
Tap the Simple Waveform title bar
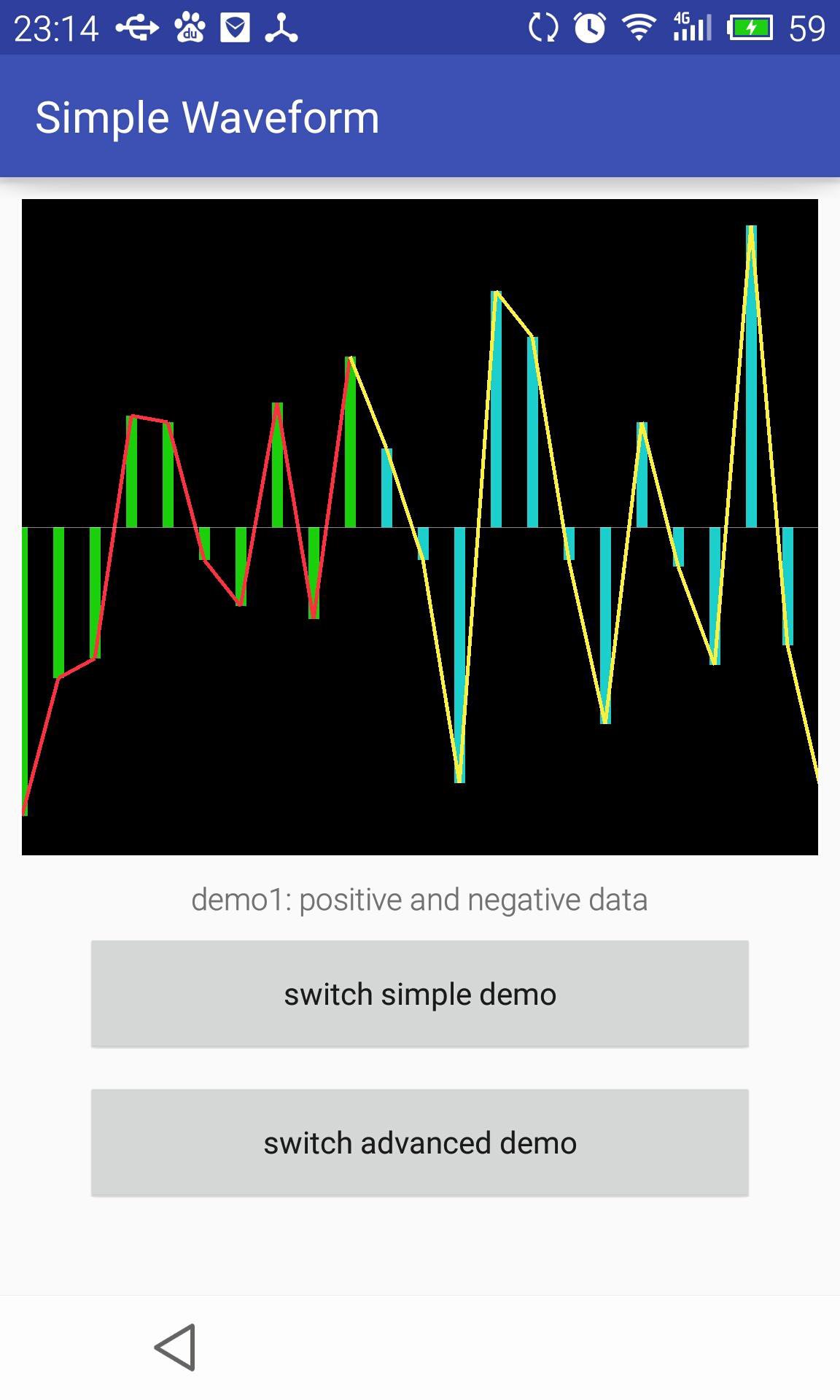click(208, 115)
